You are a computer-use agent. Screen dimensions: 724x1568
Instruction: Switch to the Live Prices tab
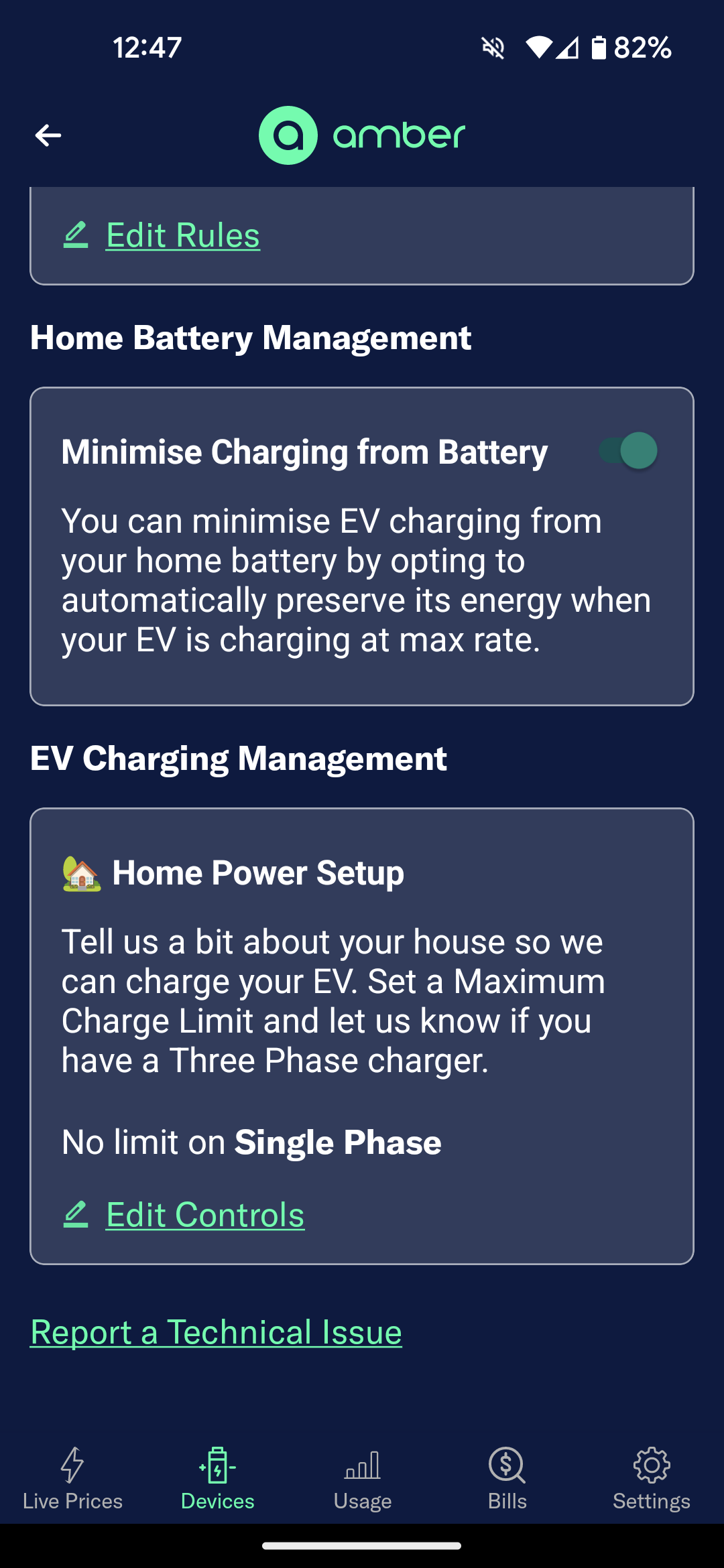coord(72,1479)
